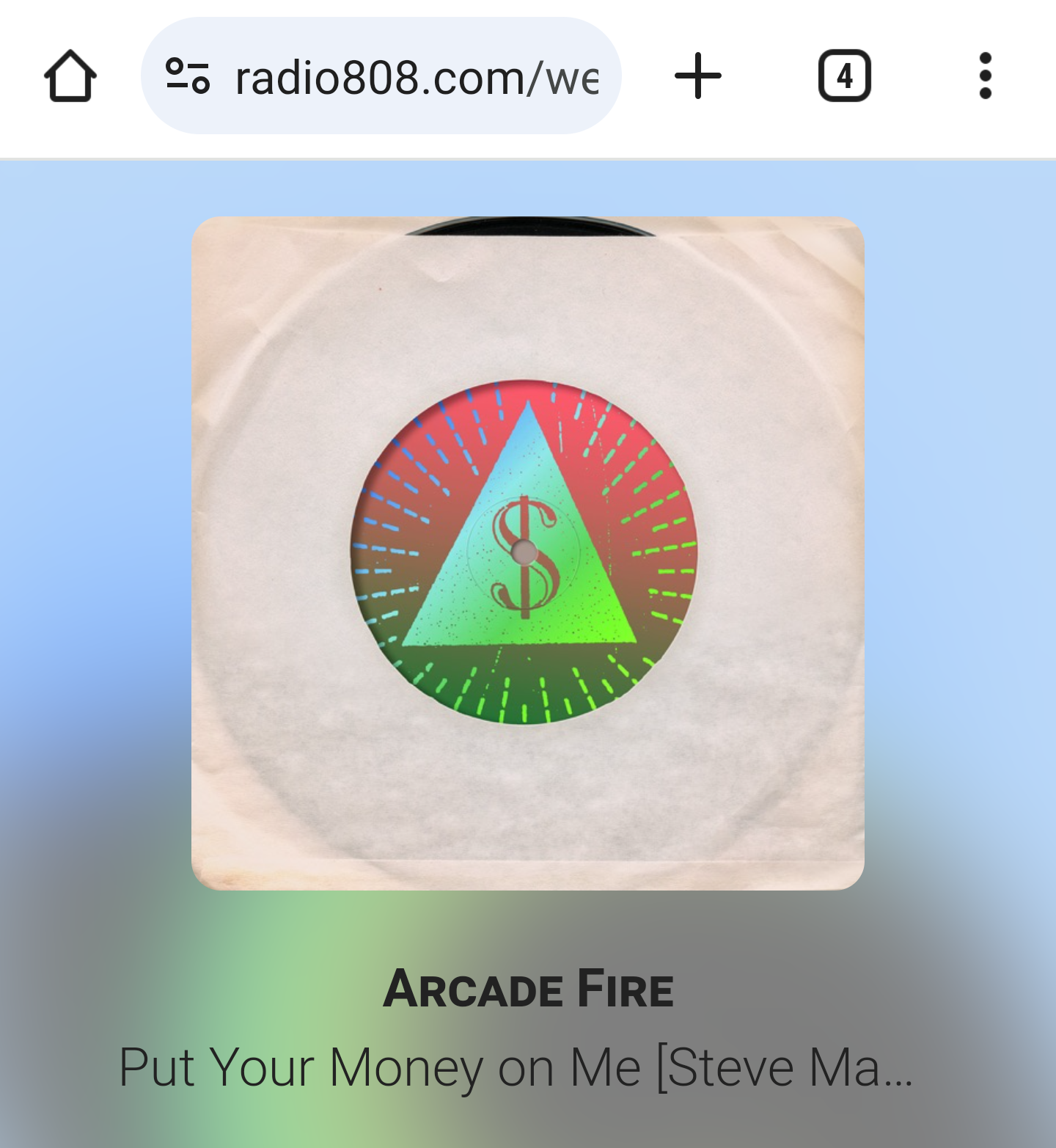The height and width of the screenshot is (1148, 1056).
Task: View site information icon in address bar
Action: [x=188, y=76]
